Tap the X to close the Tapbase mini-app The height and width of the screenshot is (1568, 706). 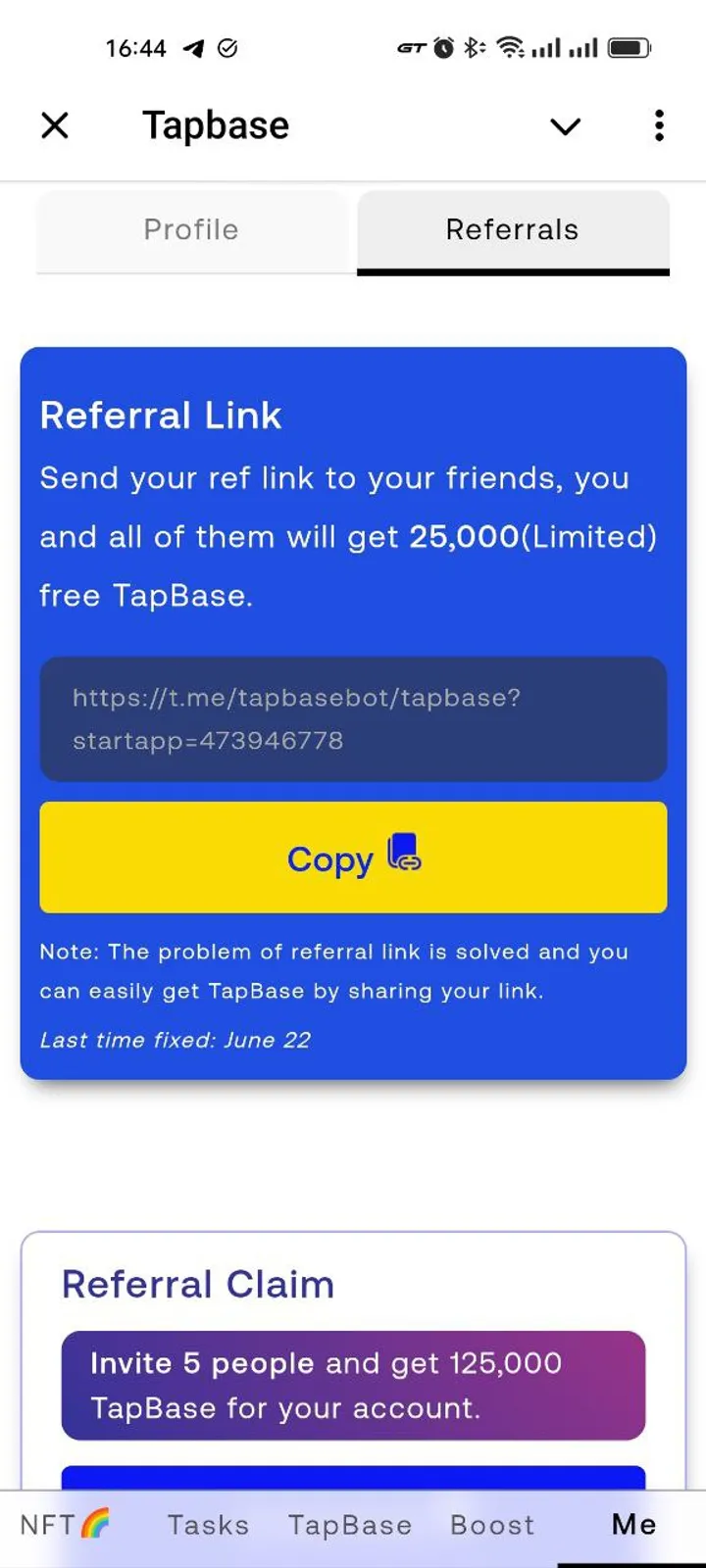coord(55,125)
